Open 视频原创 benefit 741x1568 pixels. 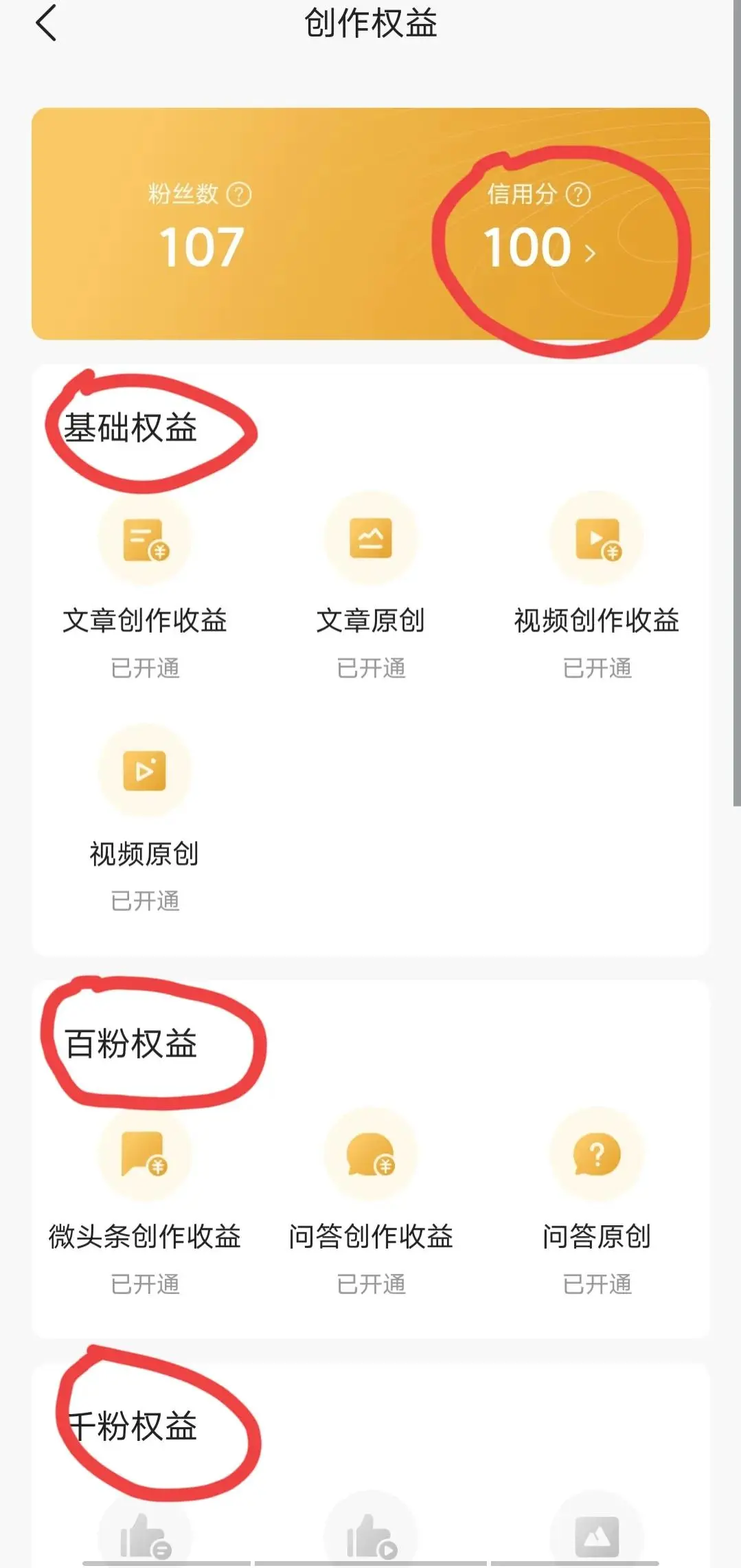(145, 819)
